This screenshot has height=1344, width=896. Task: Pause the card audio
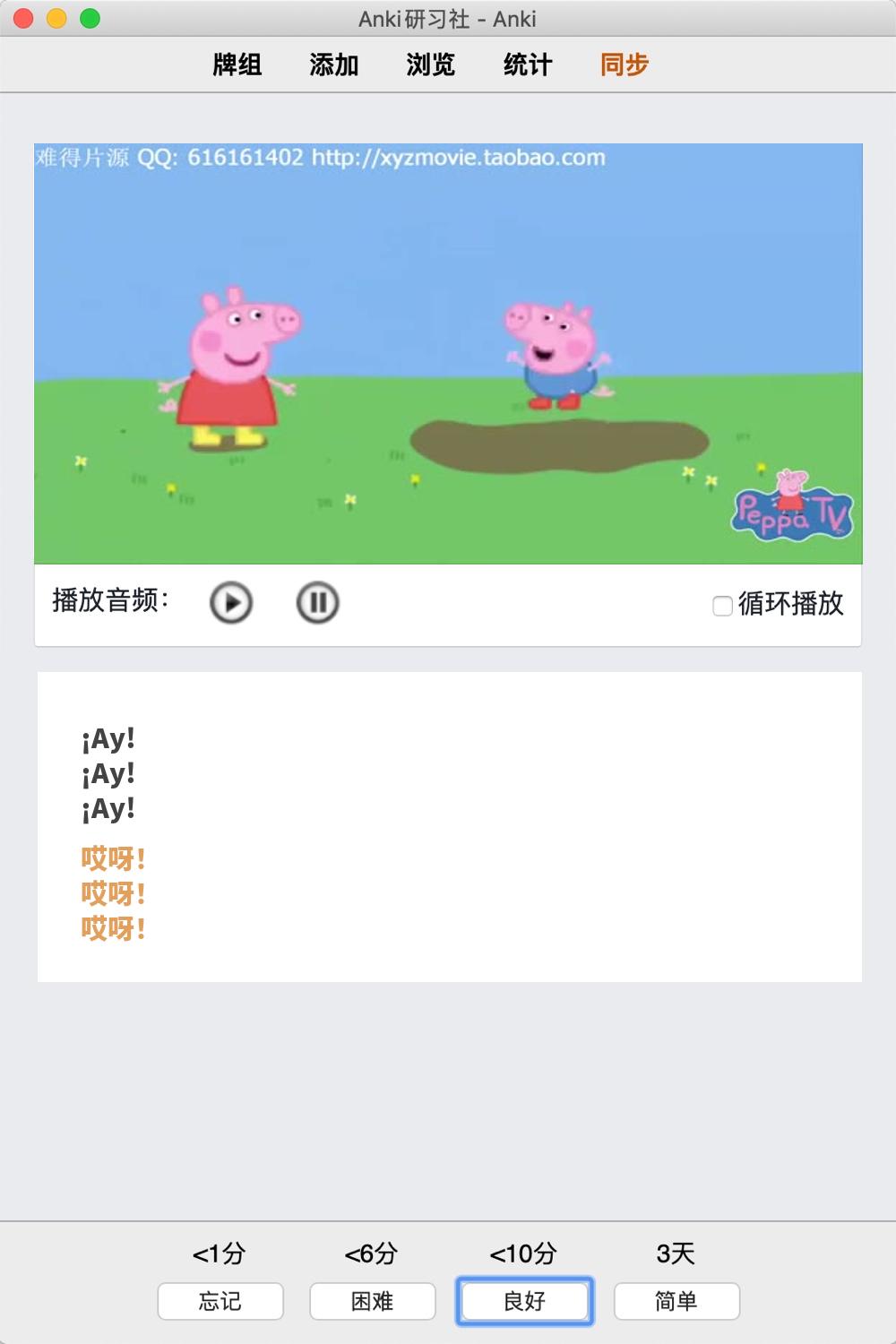pyautogui.click(x=317, y=602)
